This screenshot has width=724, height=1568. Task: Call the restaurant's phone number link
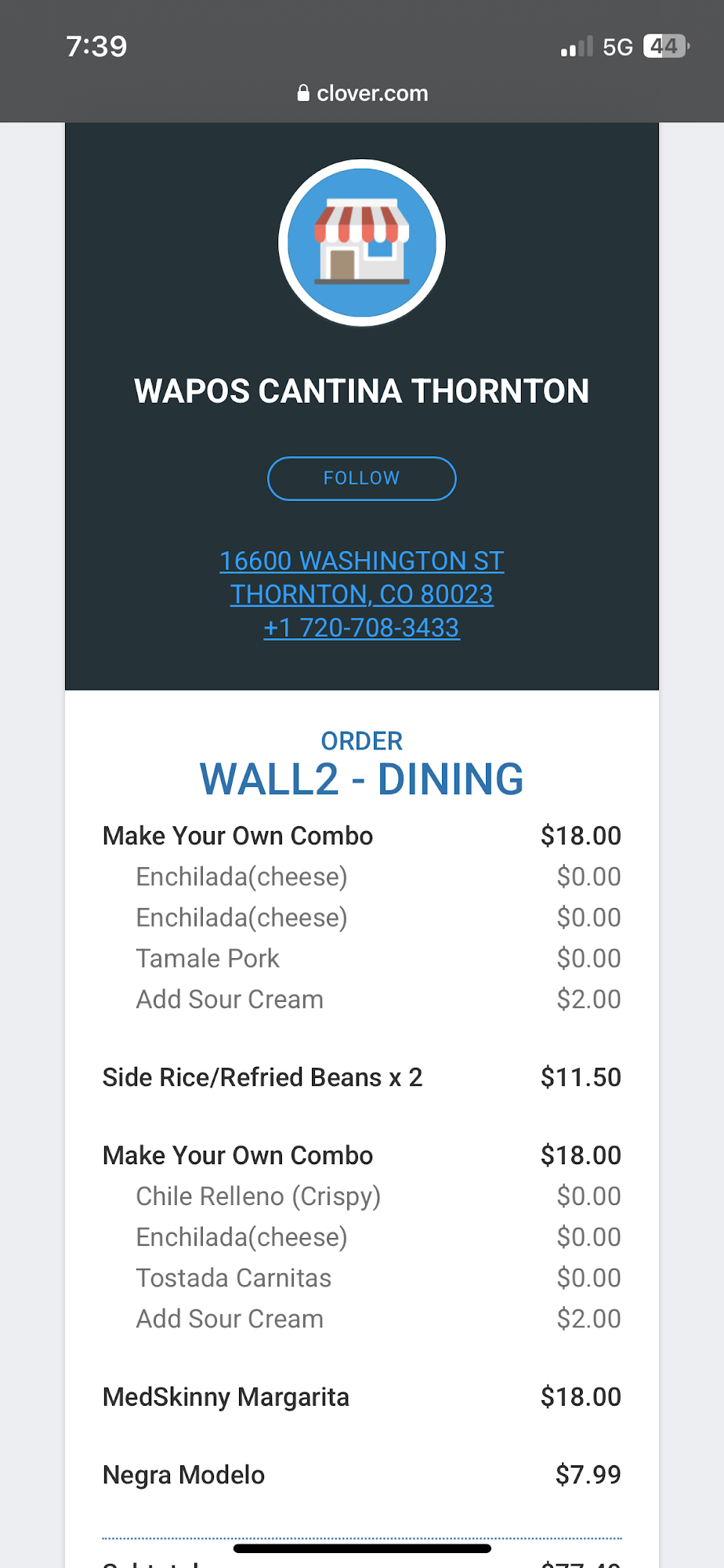[x=361, y=628]
